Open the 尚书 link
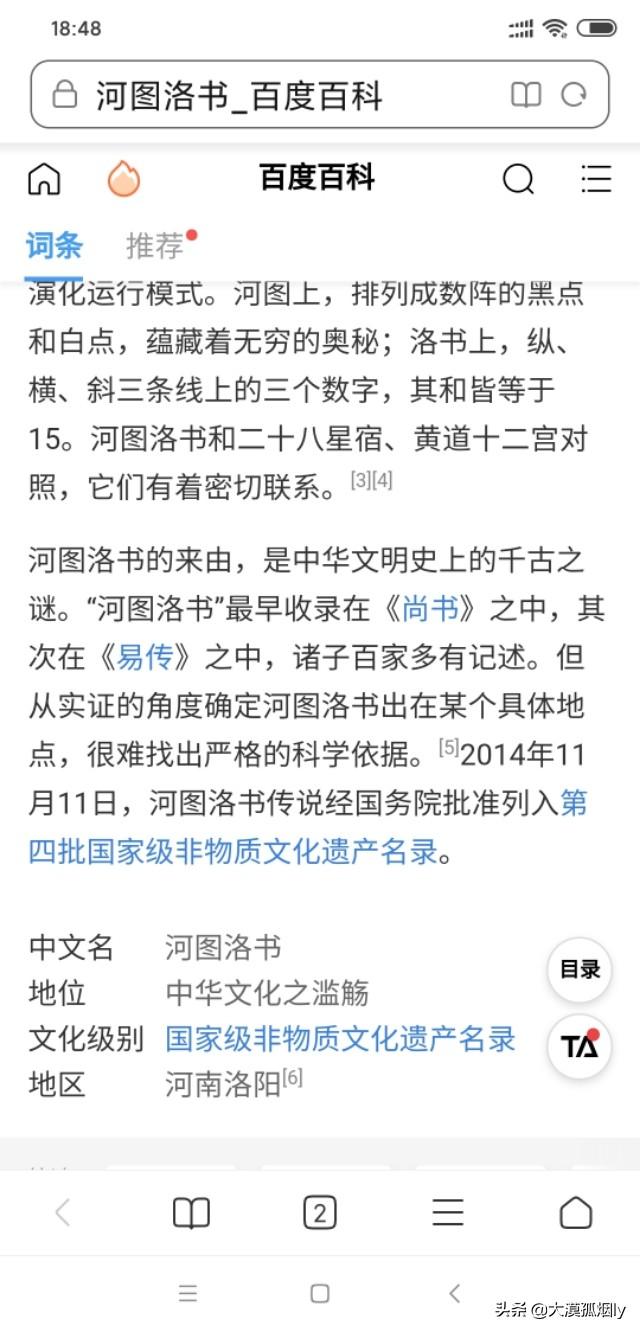The height and width of the screenshot is (1332, 640). [430, 608]
